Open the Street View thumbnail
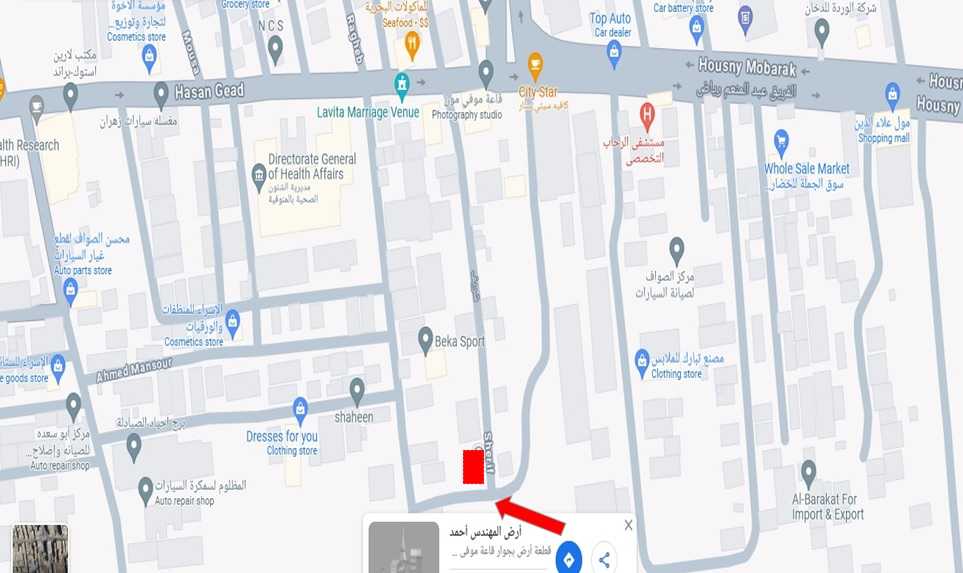The width and height of the screenshot is (963, 573). [x=40, y=549]
